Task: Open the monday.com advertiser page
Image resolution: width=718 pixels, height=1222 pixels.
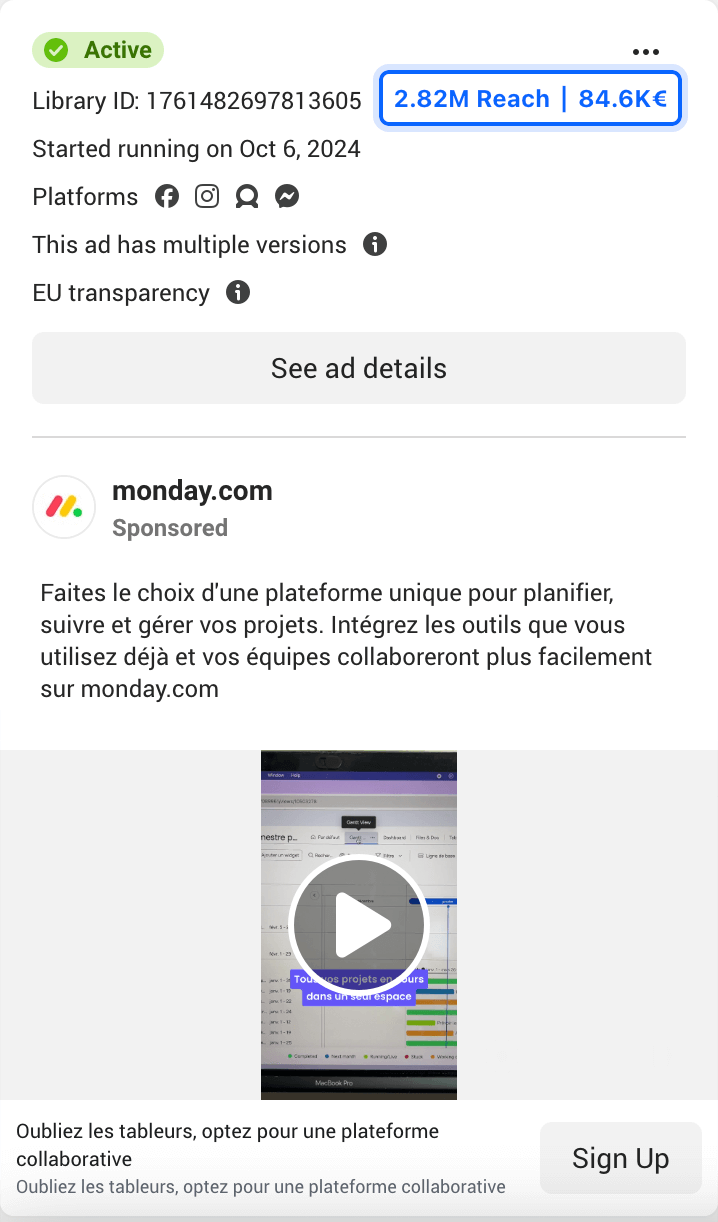Action: tap(192, 491)
